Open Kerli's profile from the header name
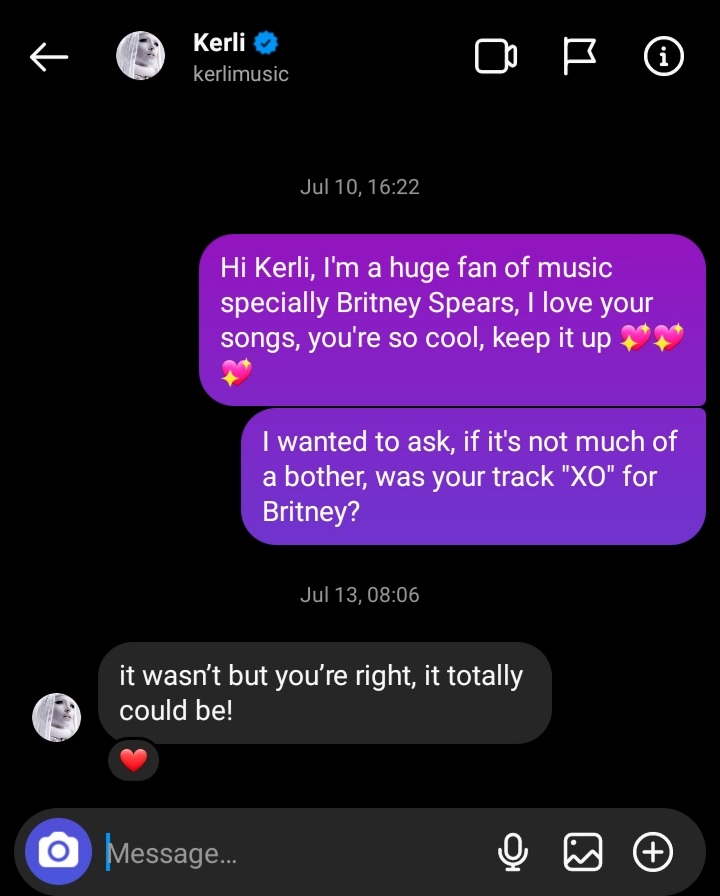Screen dimensions: 720x896 pos(219,43)
